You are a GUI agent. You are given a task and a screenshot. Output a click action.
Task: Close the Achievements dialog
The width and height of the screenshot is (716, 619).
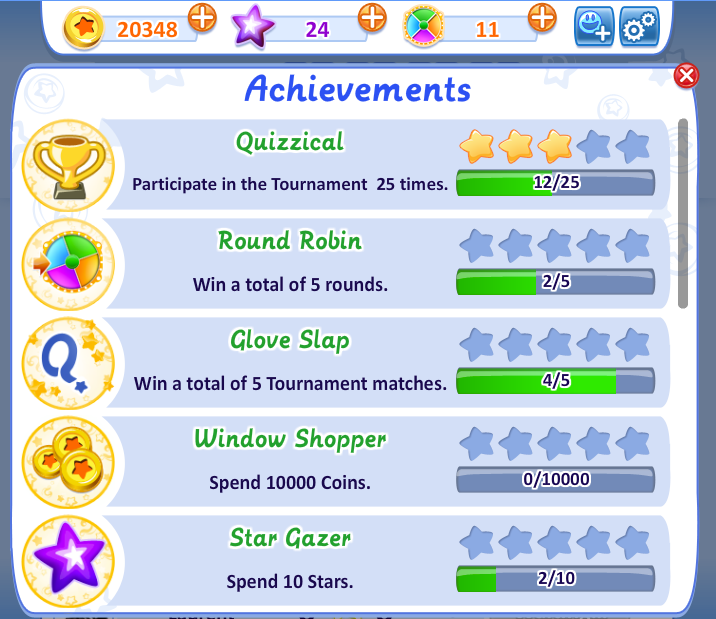click(x=686, y=76)
